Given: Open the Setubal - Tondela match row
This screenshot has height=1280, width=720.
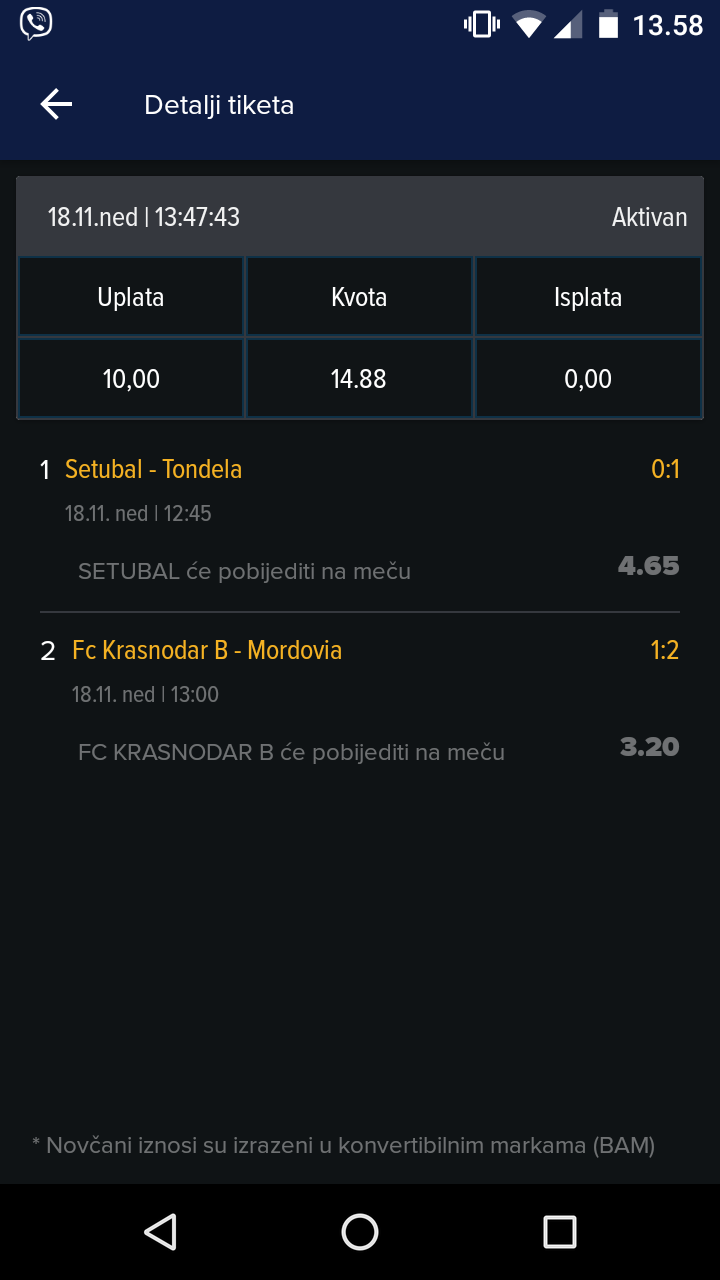Looking at the screenshot, I should [360, 520].
